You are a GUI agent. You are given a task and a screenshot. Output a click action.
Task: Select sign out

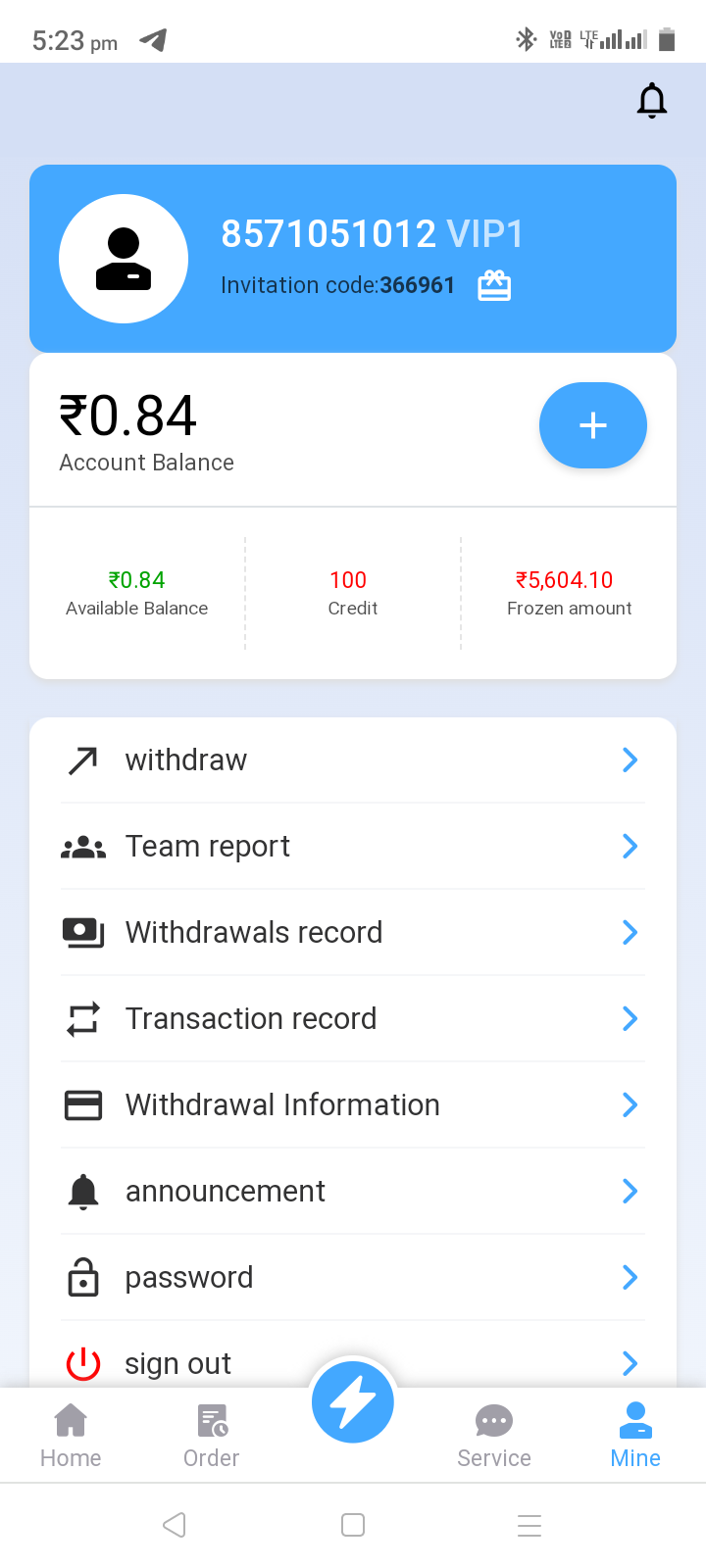pyautogui.click(x=353, y=1363)
